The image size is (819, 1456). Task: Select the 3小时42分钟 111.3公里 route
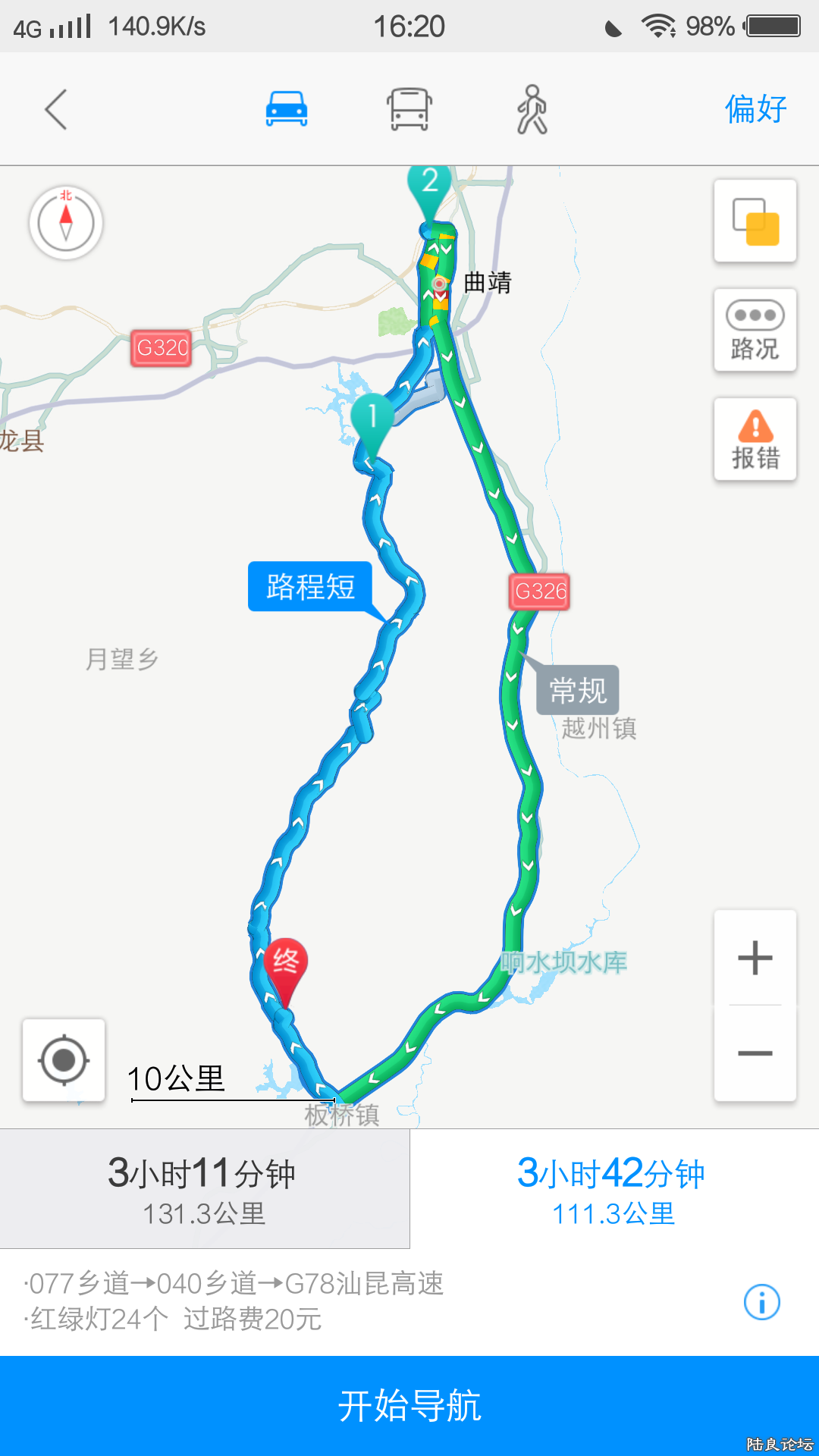coord(613,1189)
